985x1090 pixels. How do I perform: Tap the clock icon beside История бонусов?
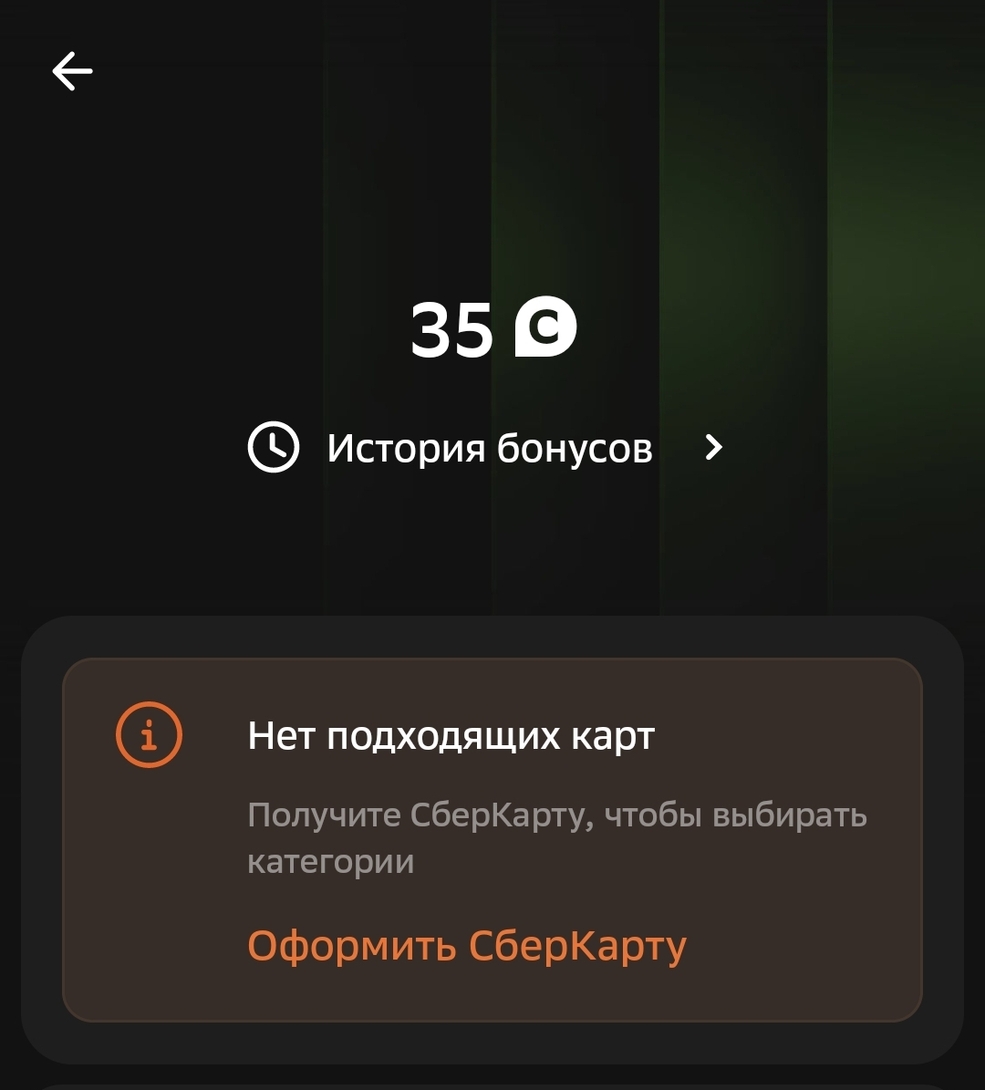[x=273, y=447]
